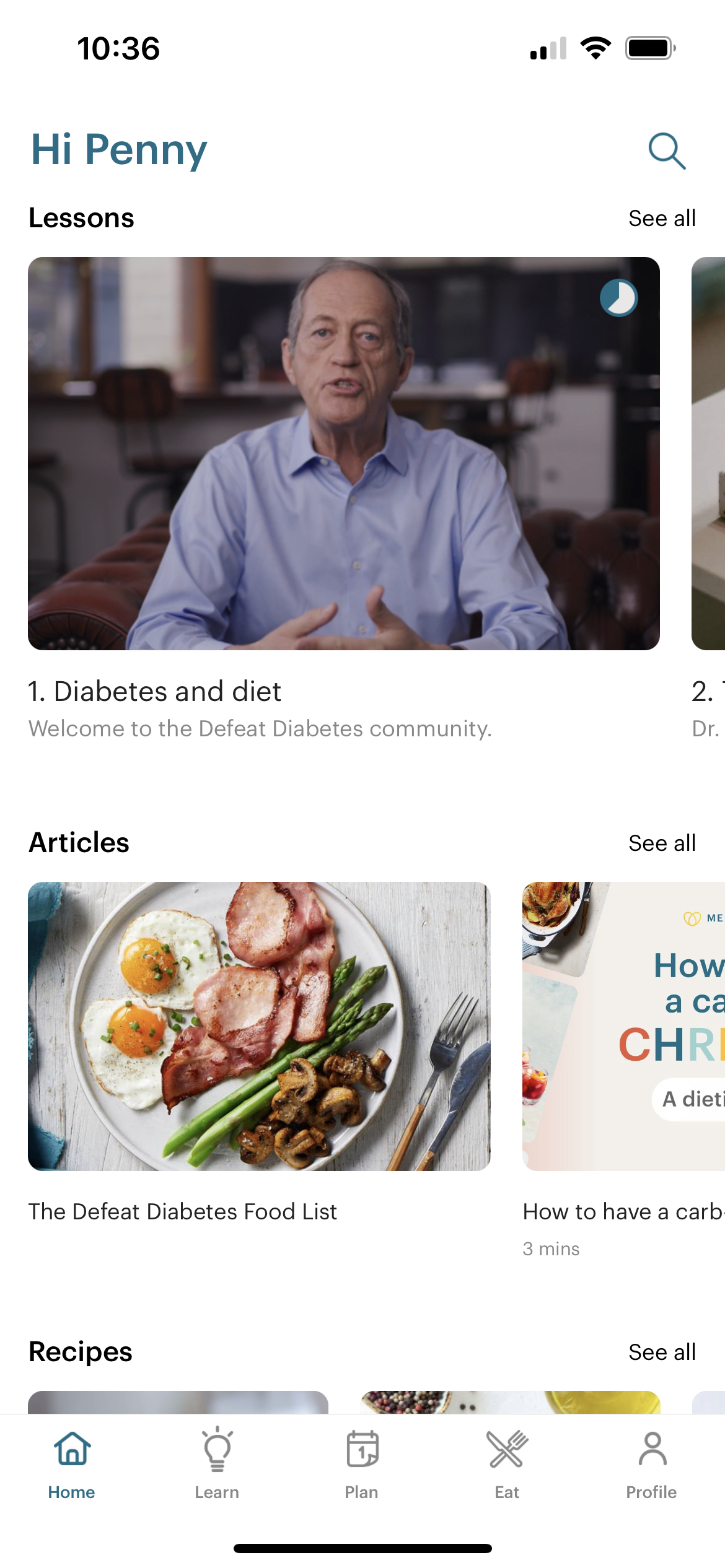Open The Defeat Diabetes Food List article
The image size is (725, 1568).
pyautogui.click(x=259, y=1026)
